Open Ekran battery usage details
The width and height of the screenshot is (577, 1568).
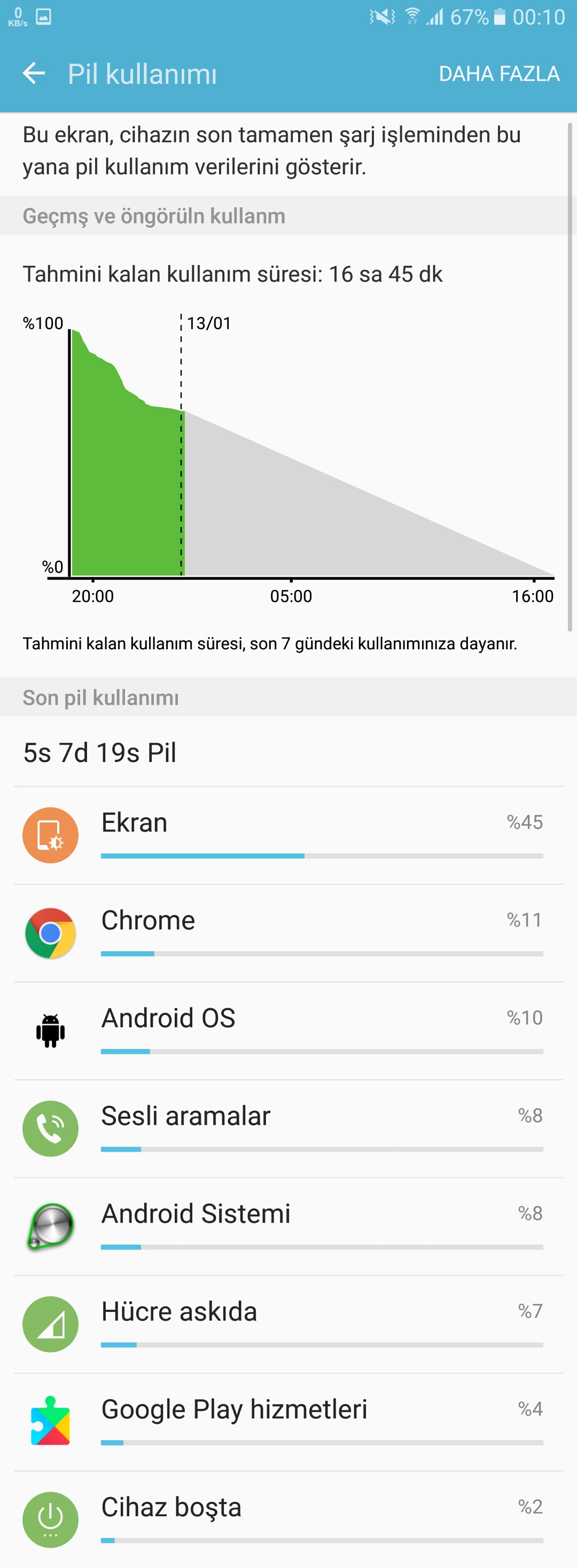288,835
